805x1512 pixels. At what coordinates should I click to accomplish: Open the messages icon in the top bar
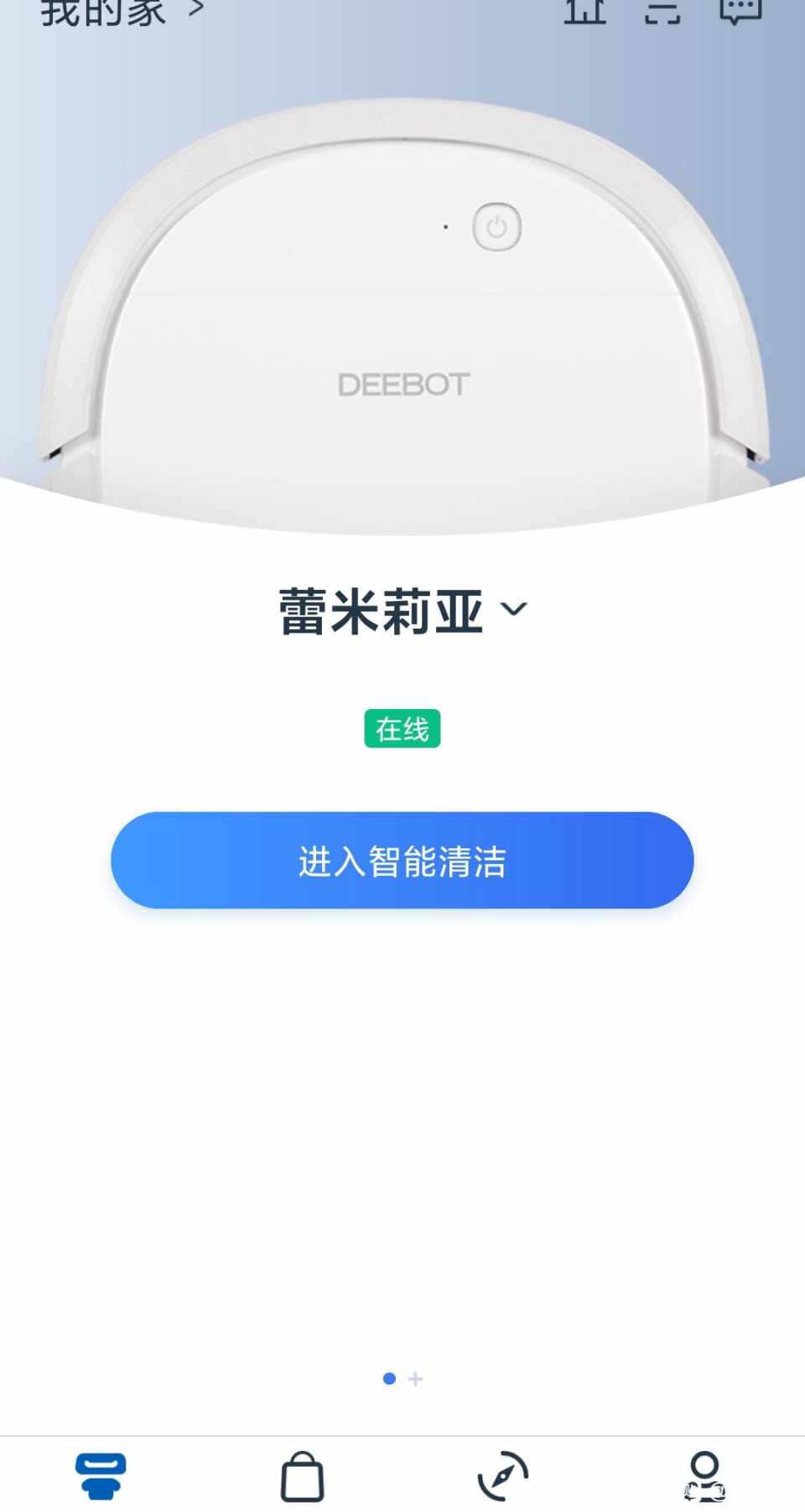point(740,10)
